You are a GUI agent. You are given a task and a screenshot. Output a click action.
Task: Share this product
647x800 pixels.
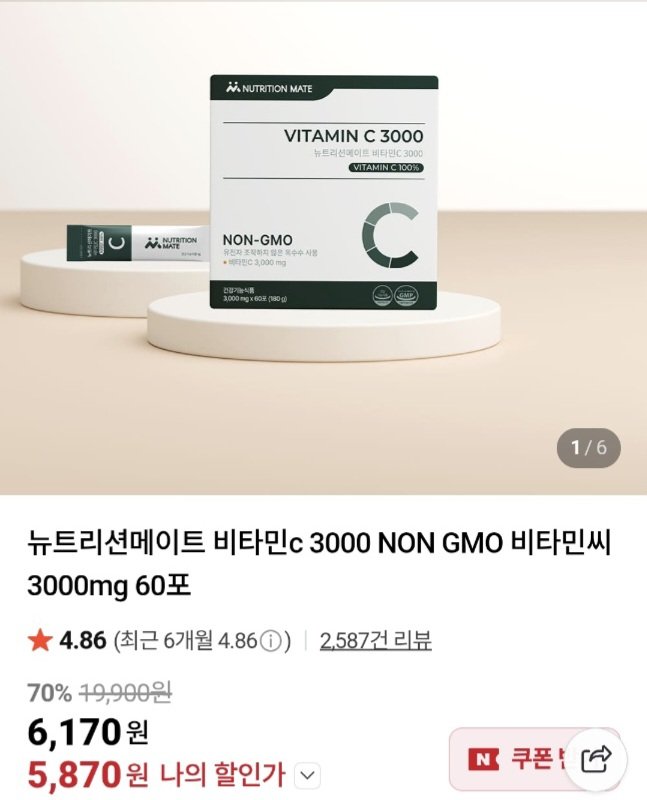[596, 759]
